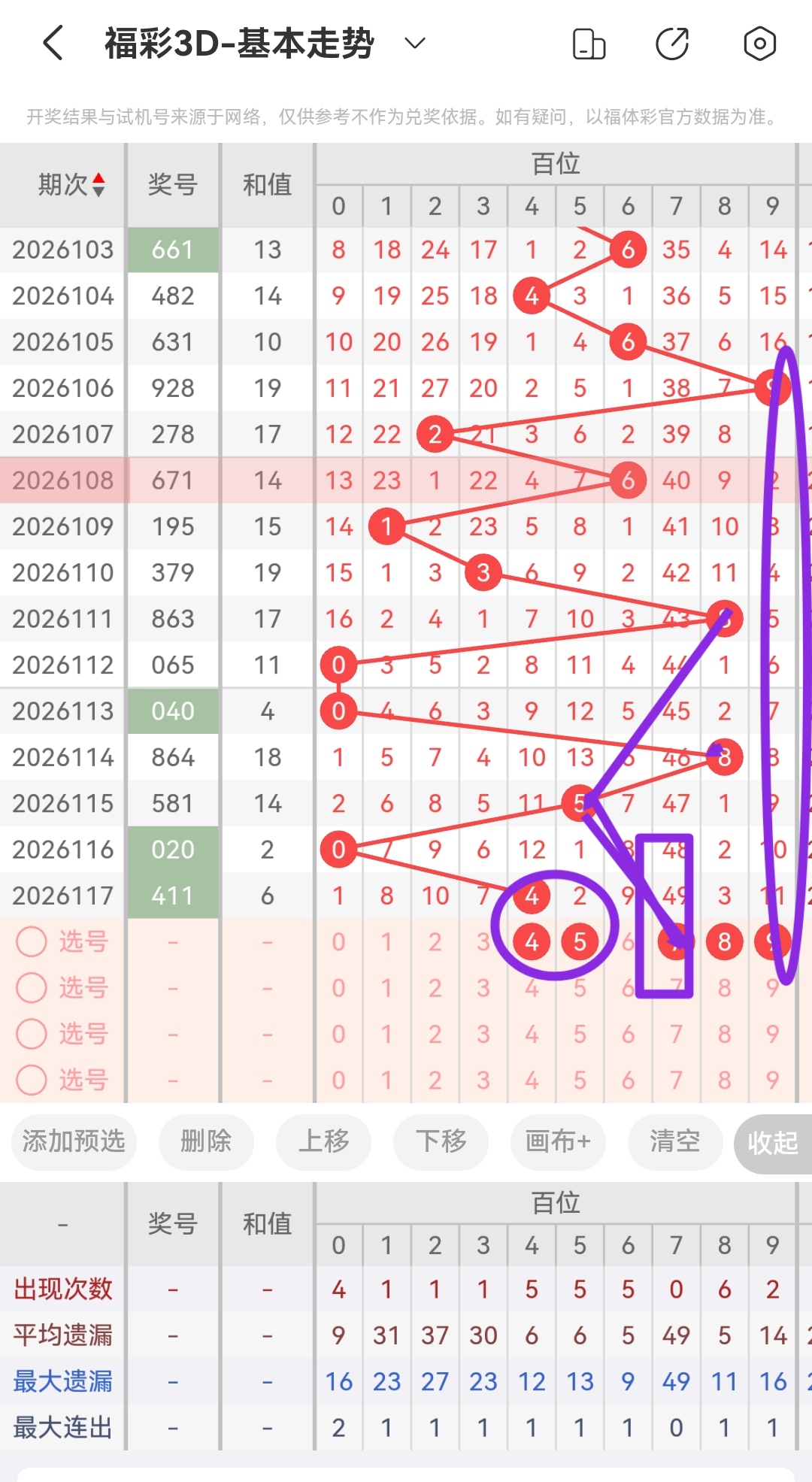This screenshot has height=1482, width=812.
Task: Tap 上移 to move selection up
Action: point(324,1141)
